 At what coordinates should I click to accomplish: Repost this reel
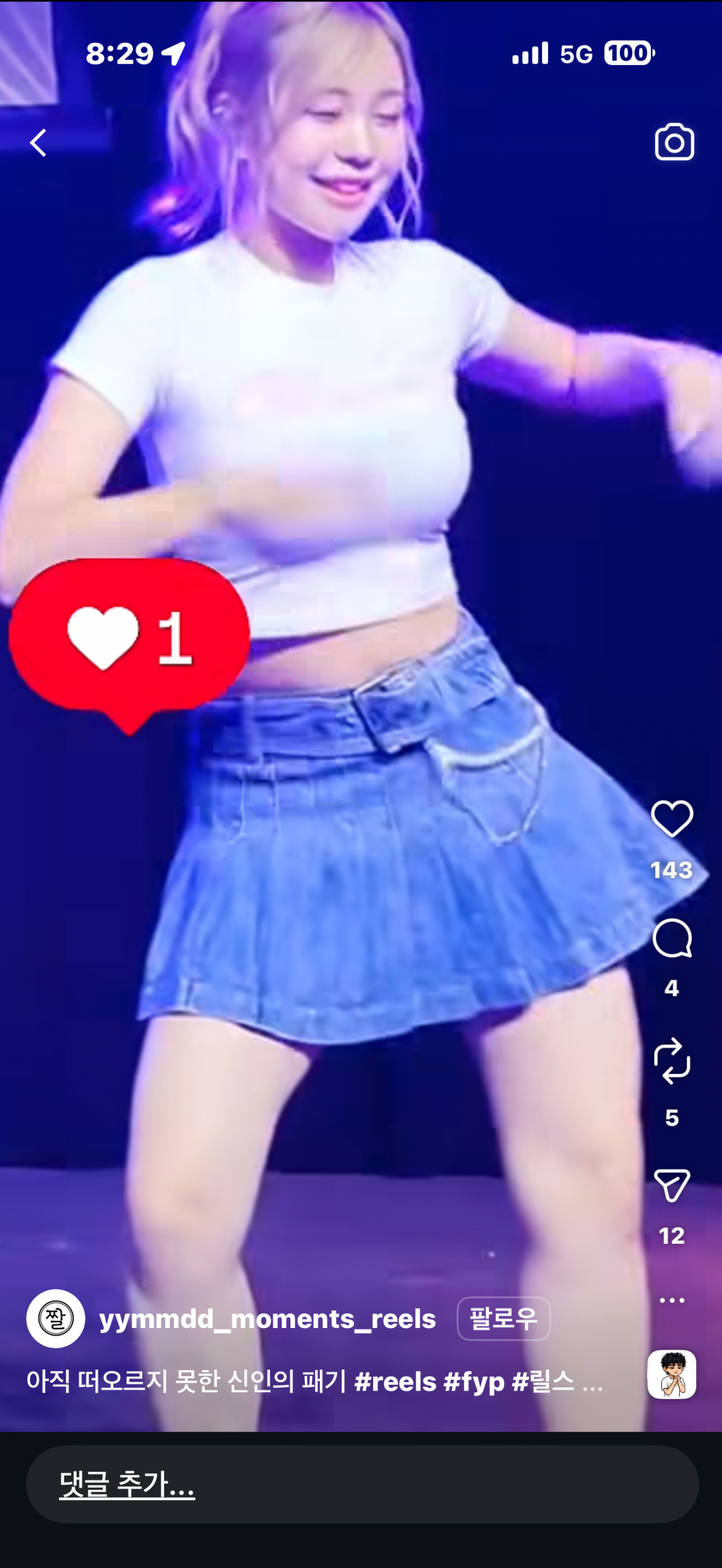coord(671,1060)
